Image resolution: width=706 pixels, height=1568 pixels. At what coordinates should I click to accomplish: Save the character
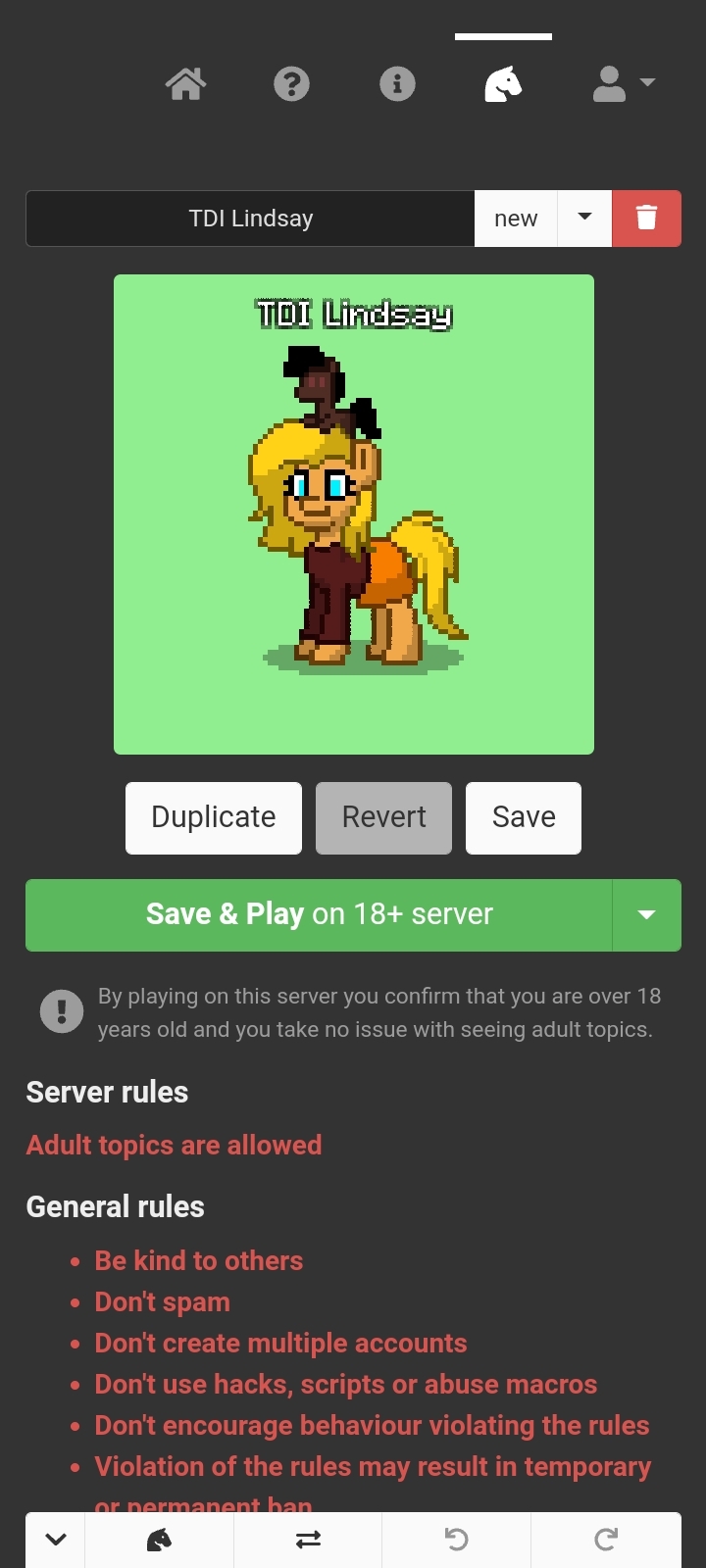pyautogui.click(x=524, y=817)
